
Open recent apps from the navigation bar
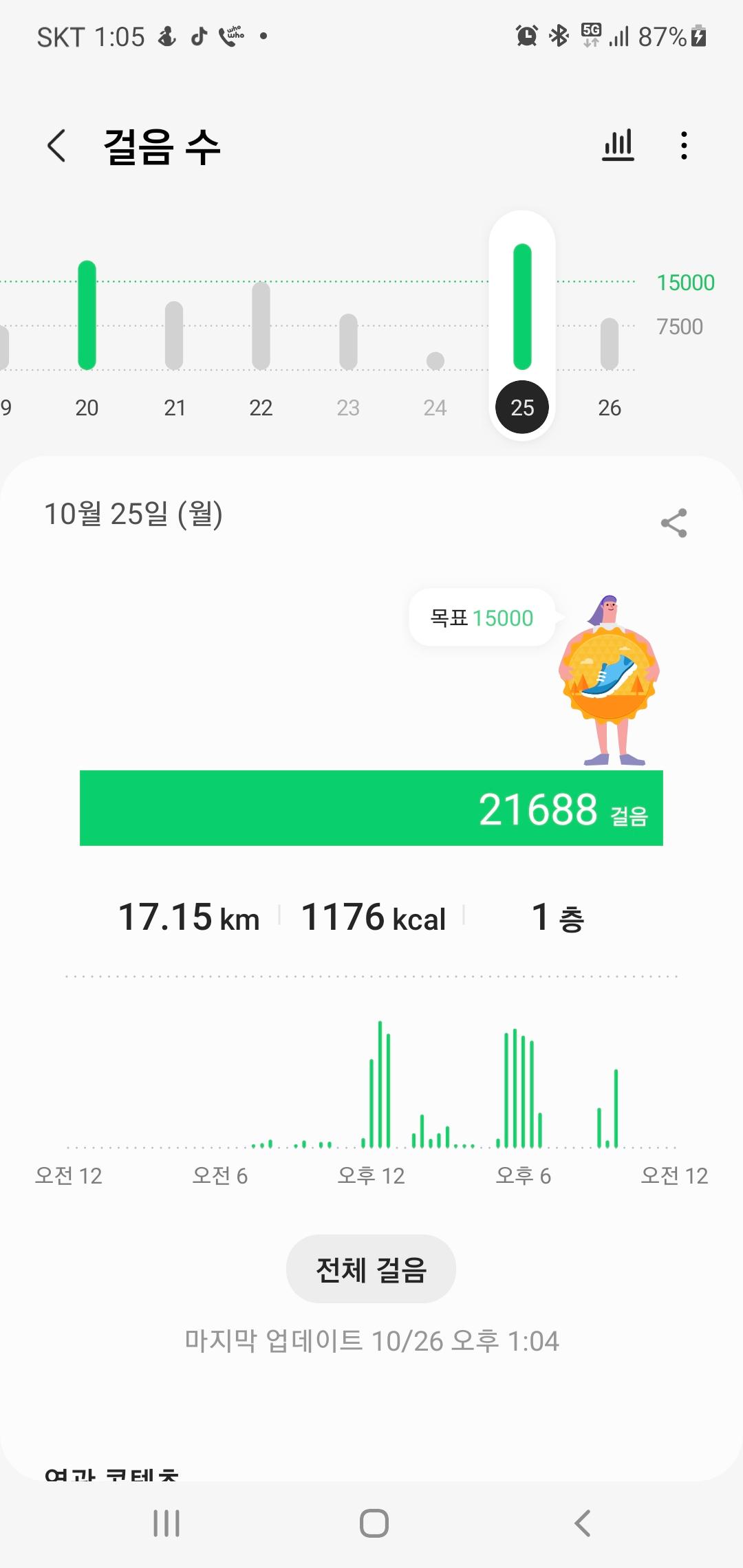166,1523
